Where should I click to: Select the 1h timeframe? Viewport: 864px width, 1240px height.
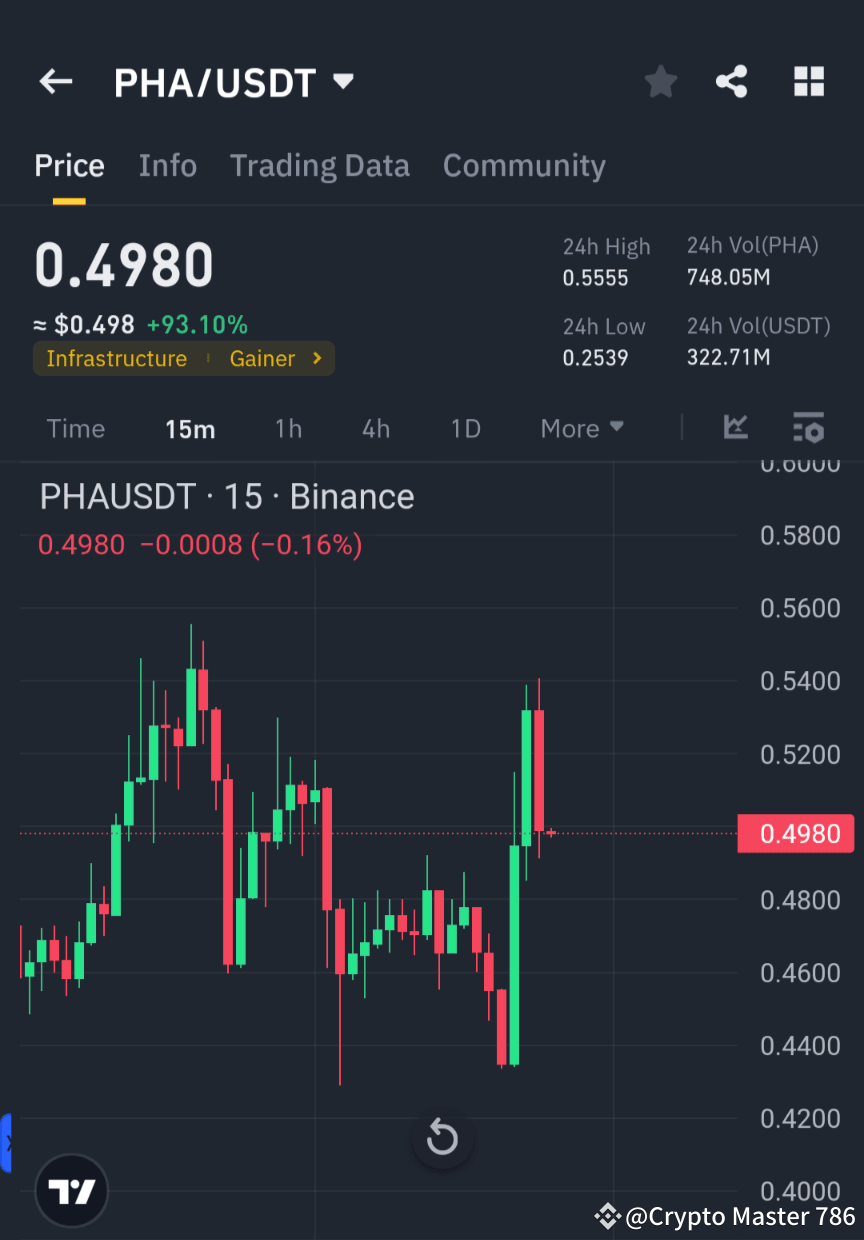[288, 428]
